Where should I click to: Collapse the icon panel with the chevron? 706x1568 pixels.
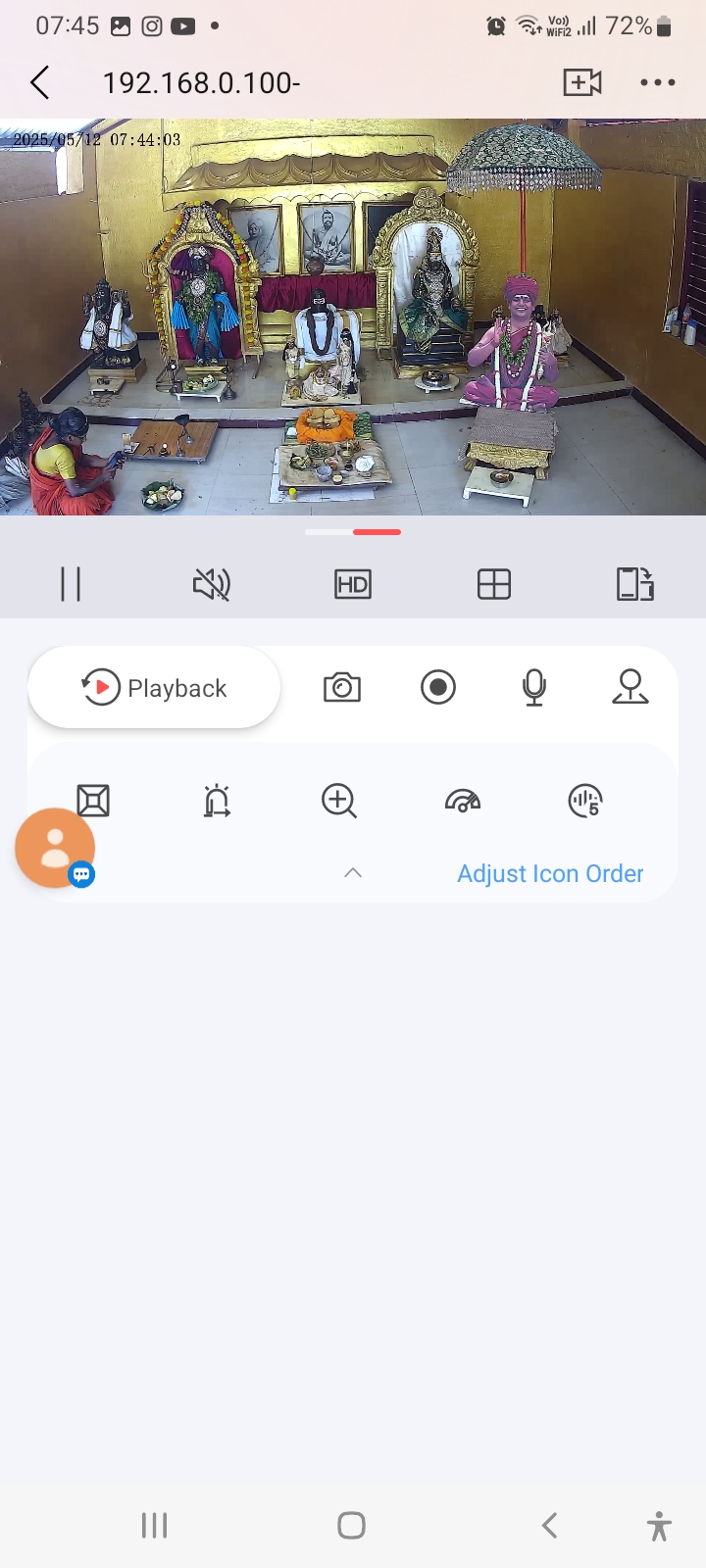coord(353,873)
